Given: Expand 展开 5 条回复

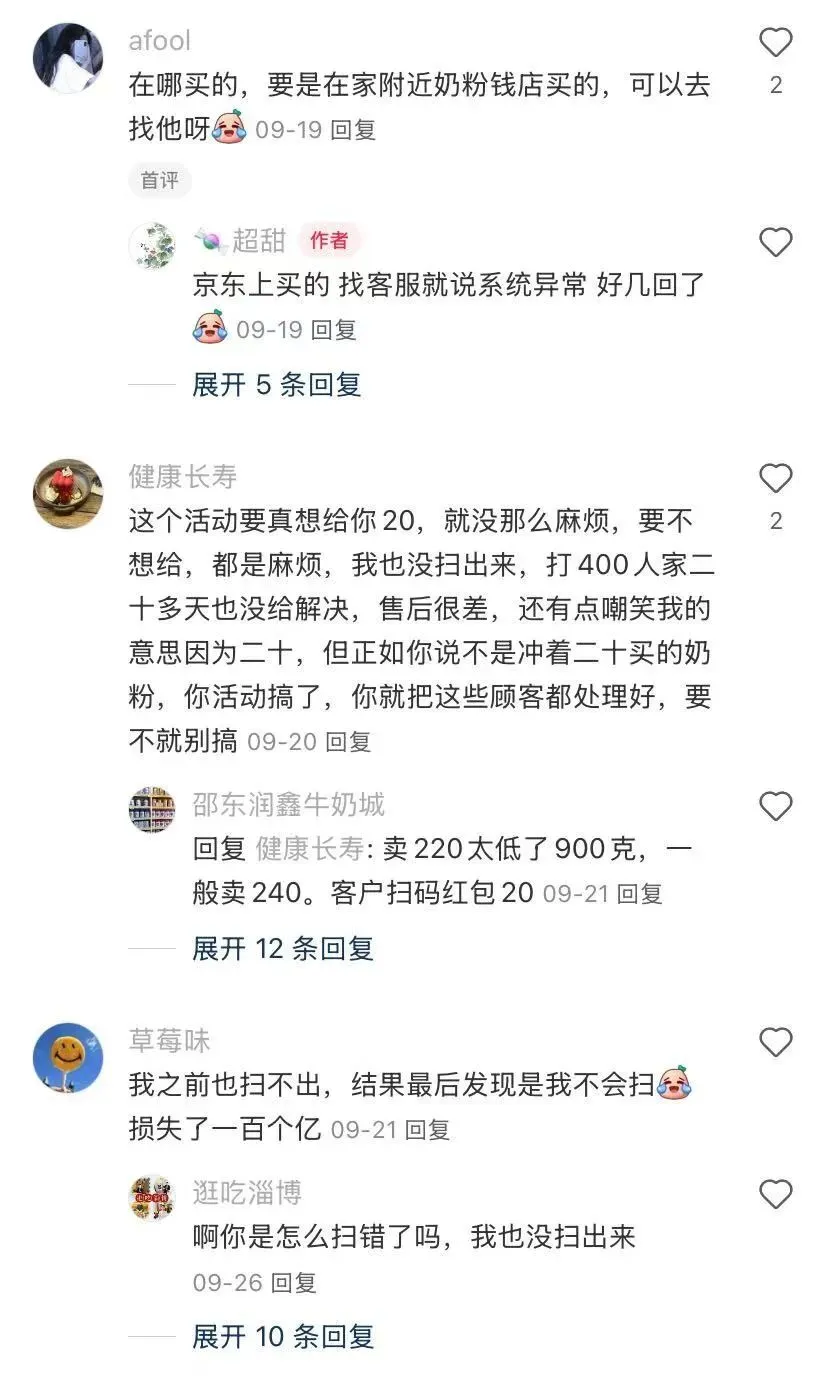Looking at the screenshot, I should [x=276, y=384].
